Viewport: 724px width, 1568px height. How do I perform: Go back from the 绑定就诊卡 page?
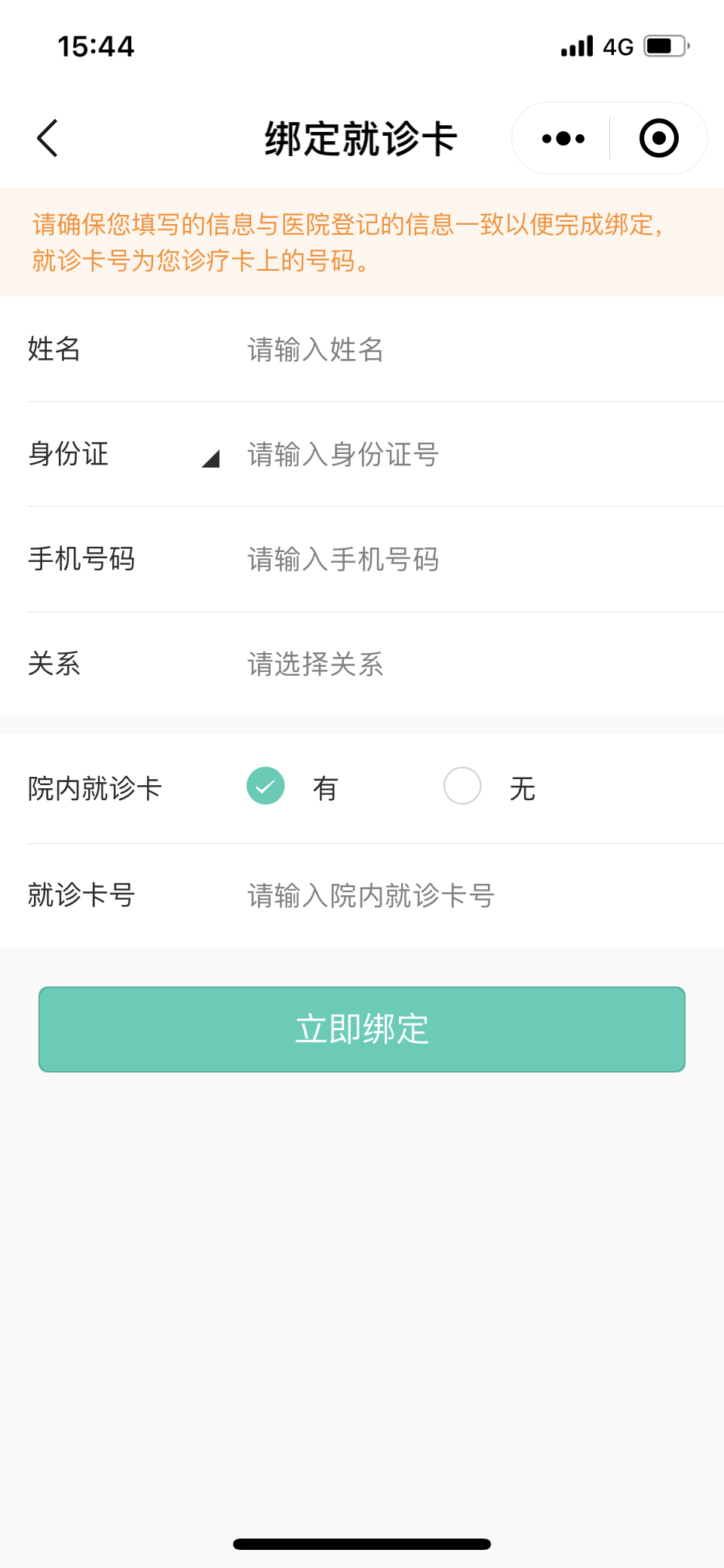point(48,139)
